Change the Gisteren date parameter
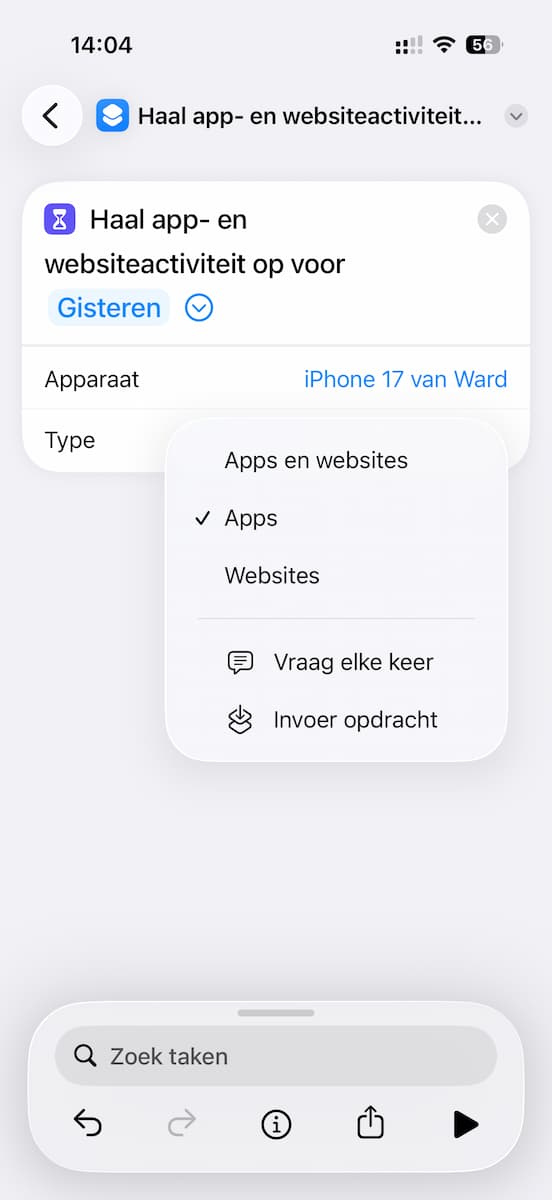Image resolution: width=552 pixels, height=1200 pixels. coord(109,307)
